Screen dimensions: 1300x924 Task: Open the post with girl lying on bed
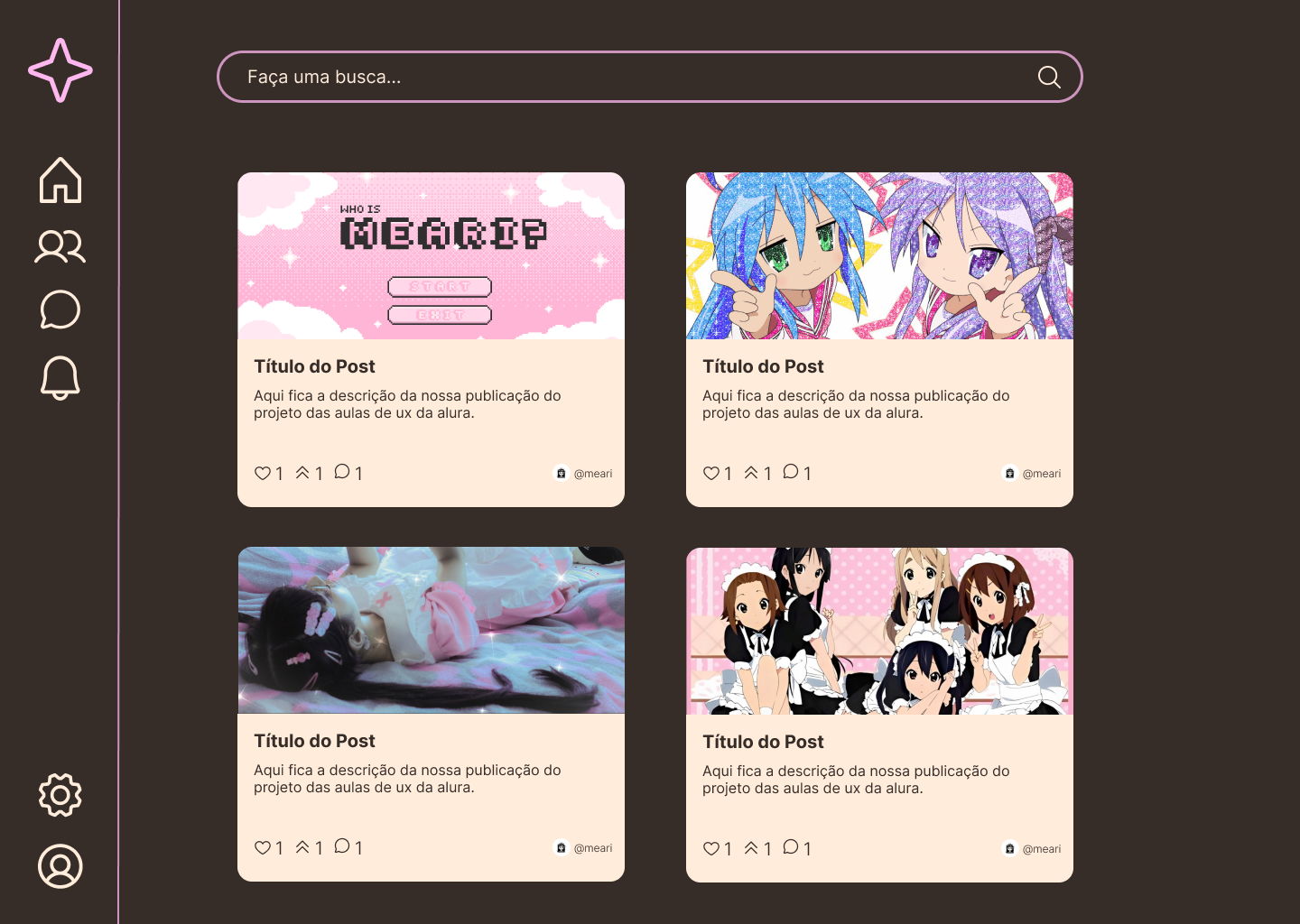point(431,630)
